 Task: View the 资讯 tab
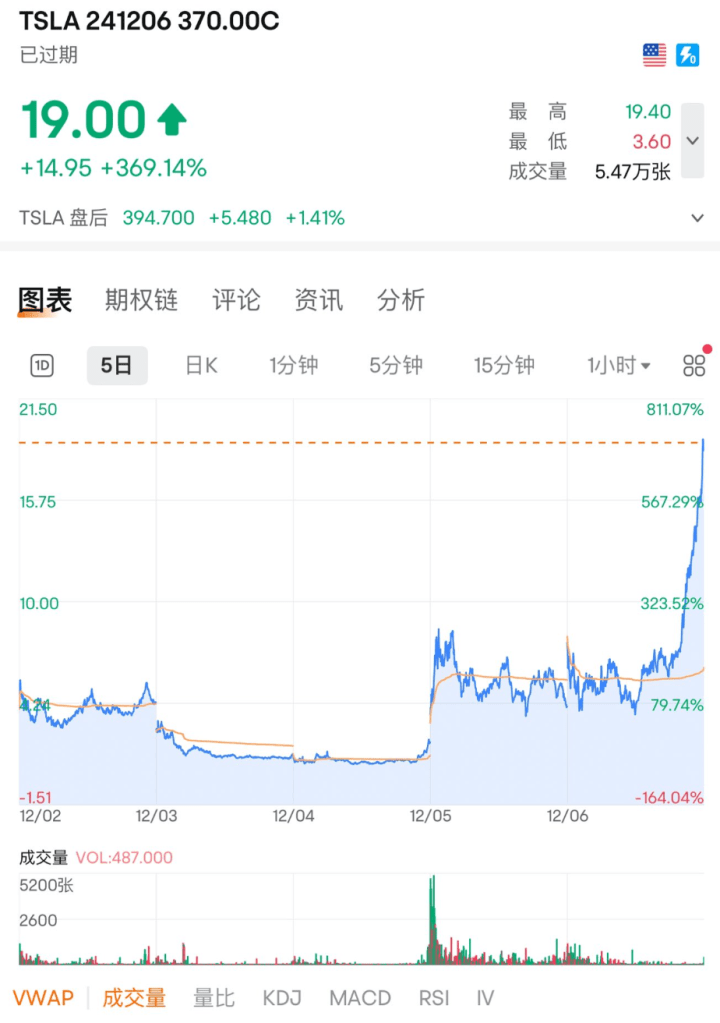pyautogui.click(x=318, y=300)
